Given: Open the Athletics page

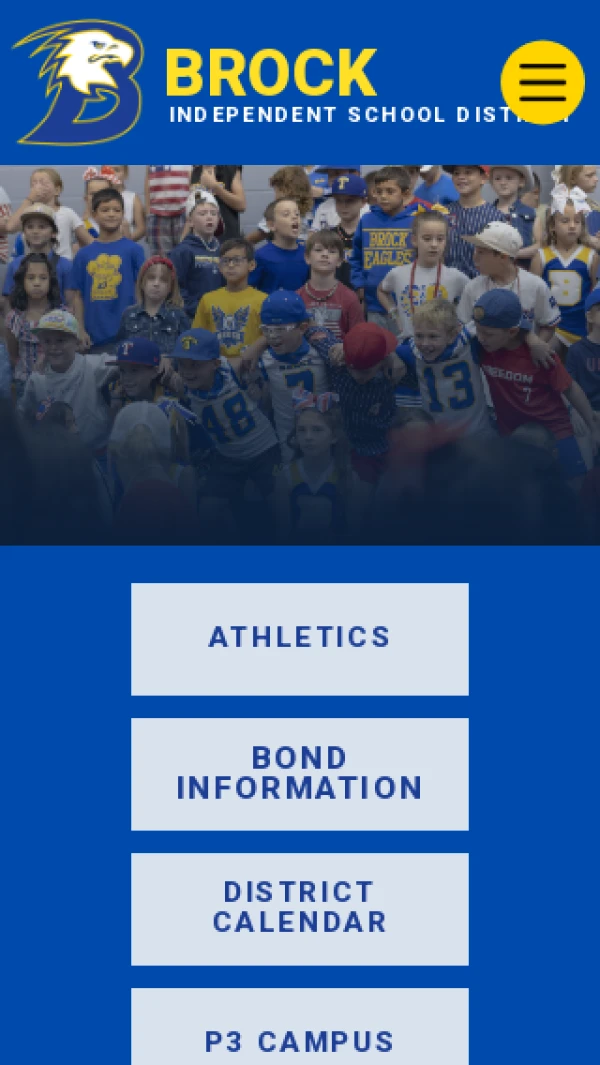Looking at the screenshot, I should [x=299, y=638].
